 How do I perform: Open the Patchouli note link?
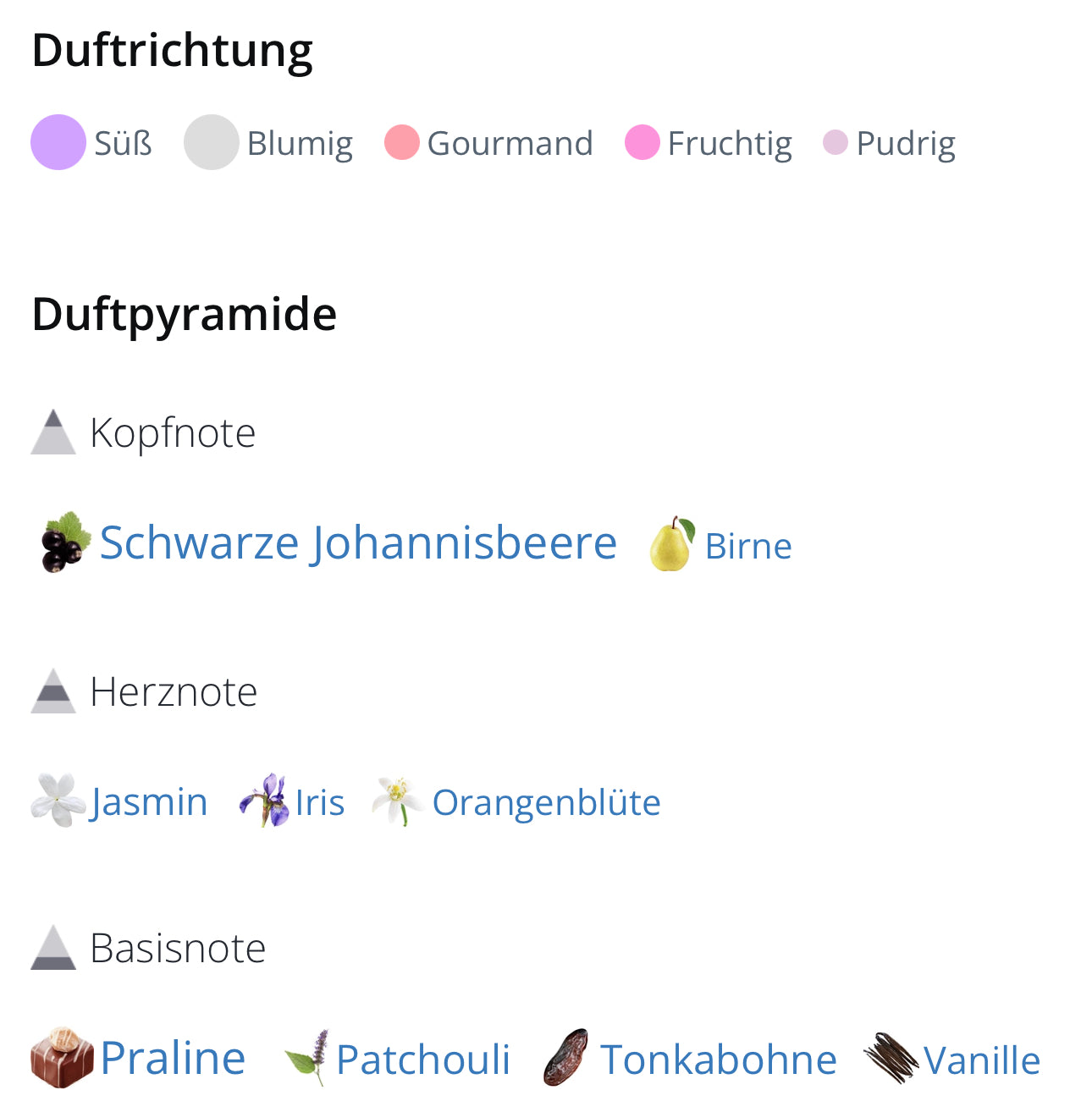click(x=422, y=1060)
